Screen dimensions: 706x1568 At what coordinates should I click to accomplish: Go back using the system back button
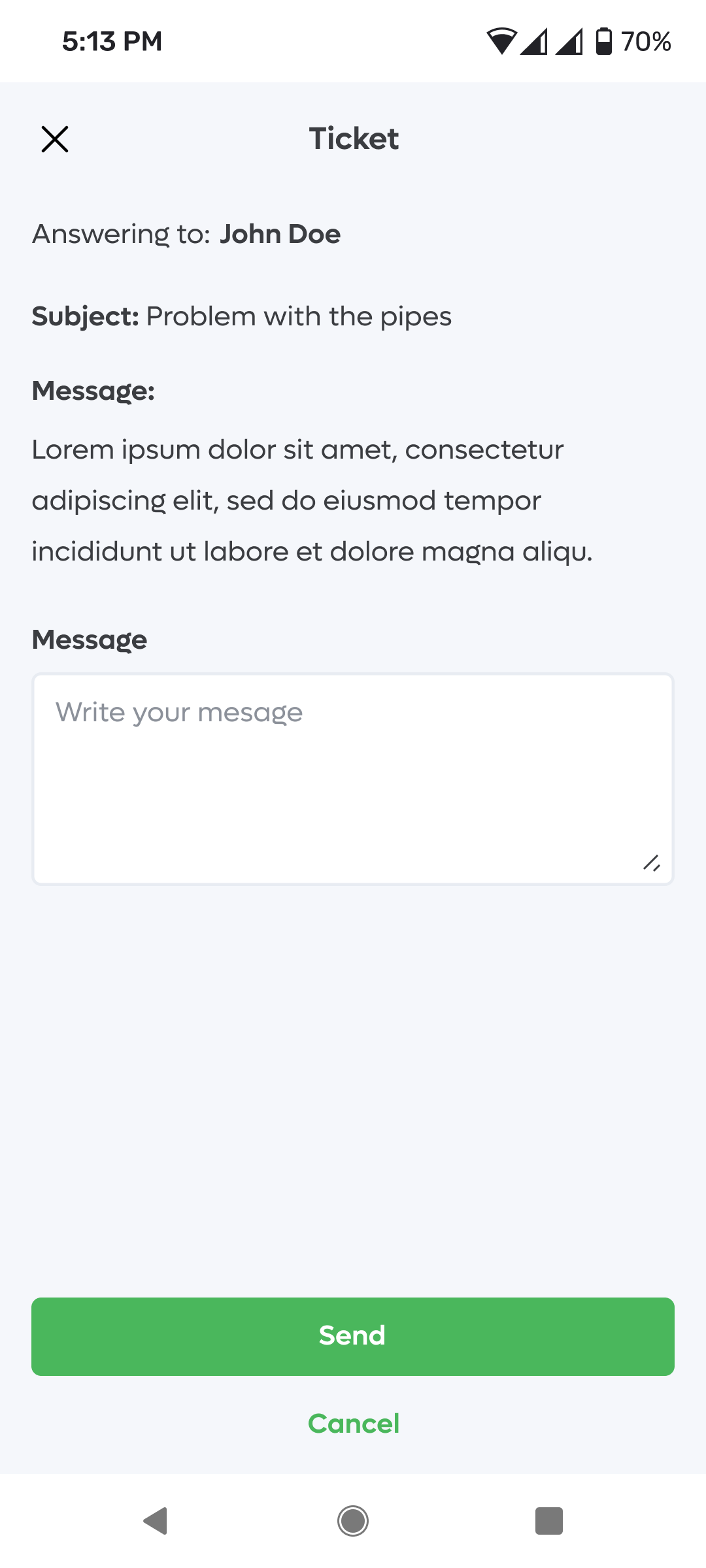pyautogui.click(x=156, y=1521)
